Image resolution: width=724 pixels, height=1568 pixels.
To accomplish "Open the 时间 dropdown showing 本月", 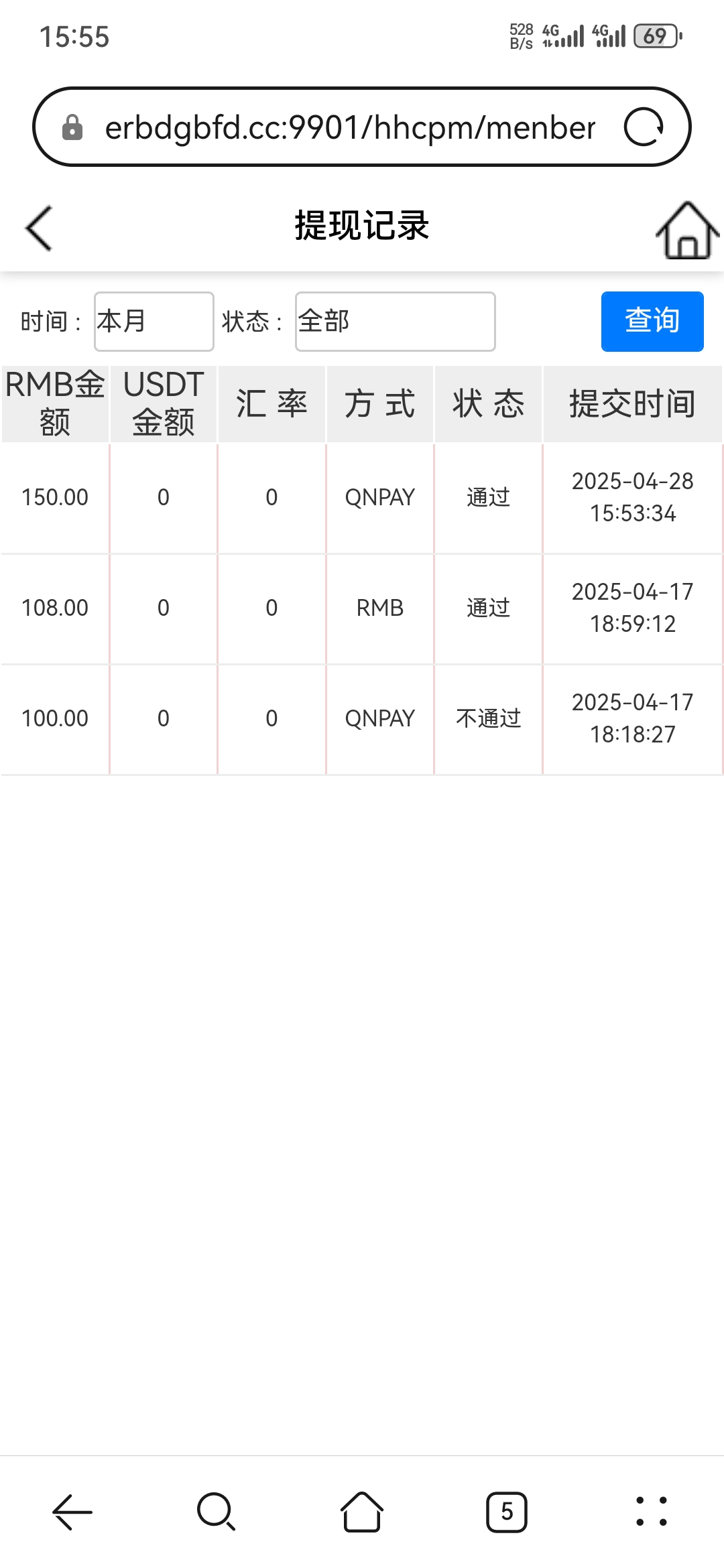I will point(154,322).
